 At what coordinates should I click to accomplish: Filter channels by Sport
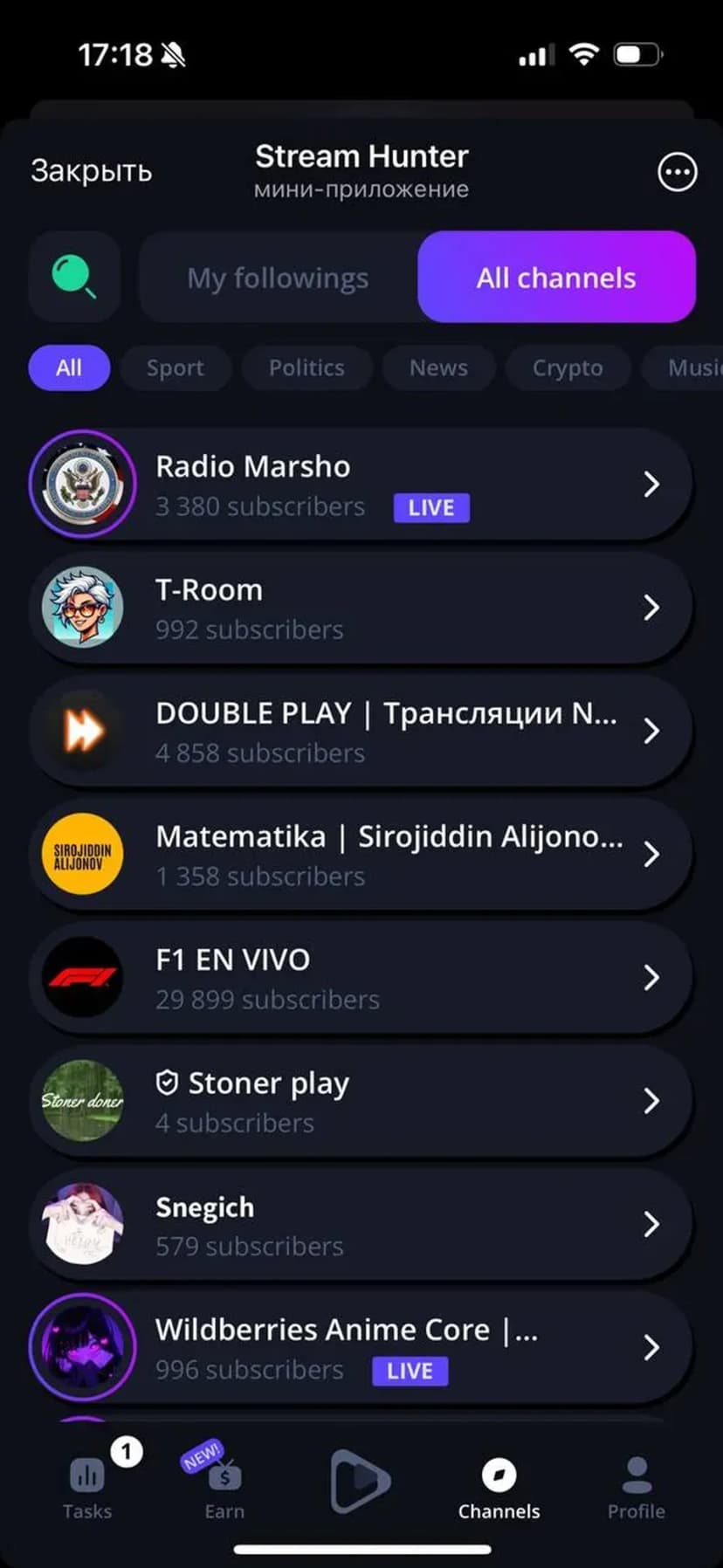pyautogui.click(x=176, y=368)
